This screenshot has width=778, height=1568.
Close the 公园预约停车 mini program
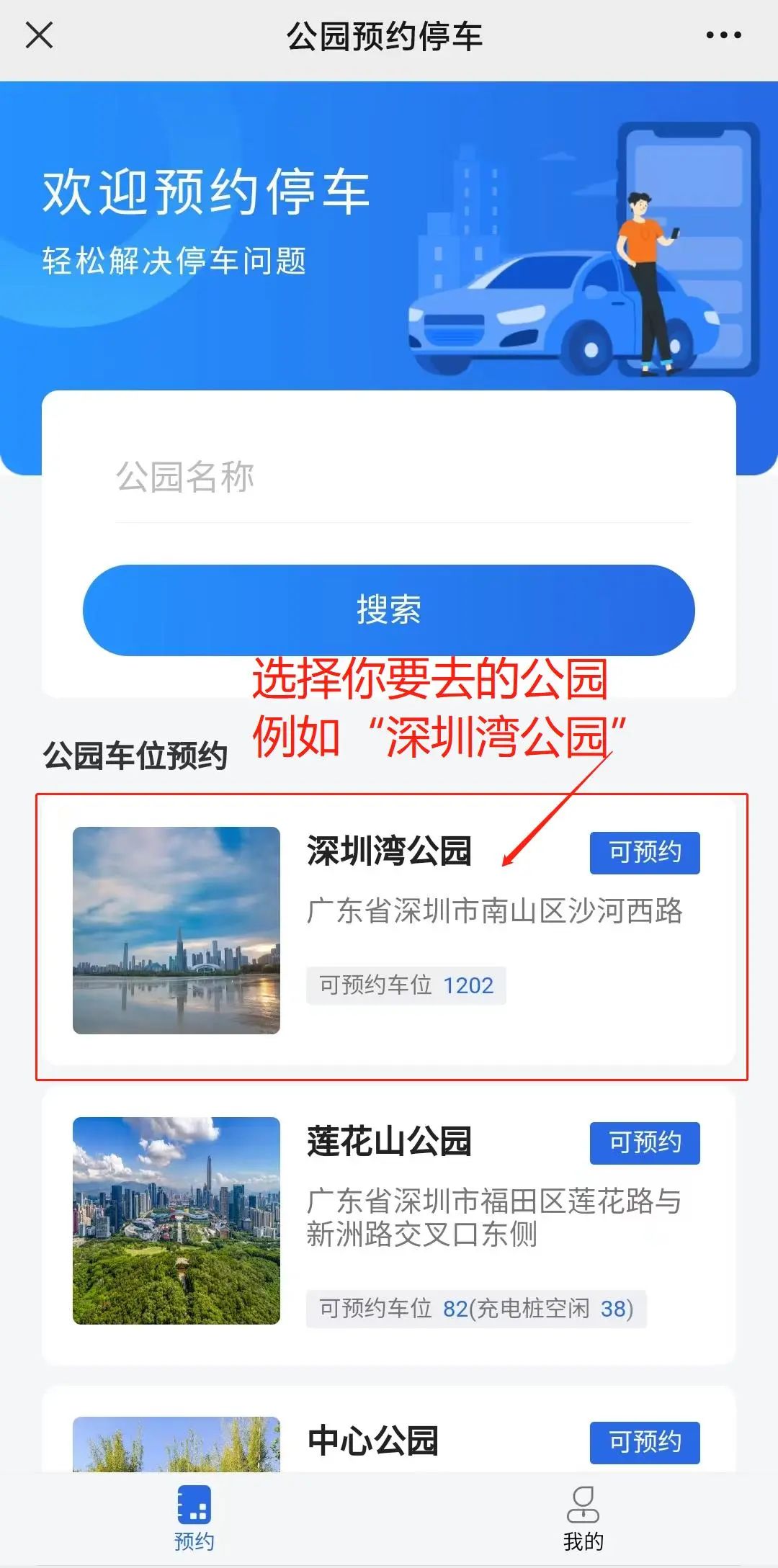[39, 35]
